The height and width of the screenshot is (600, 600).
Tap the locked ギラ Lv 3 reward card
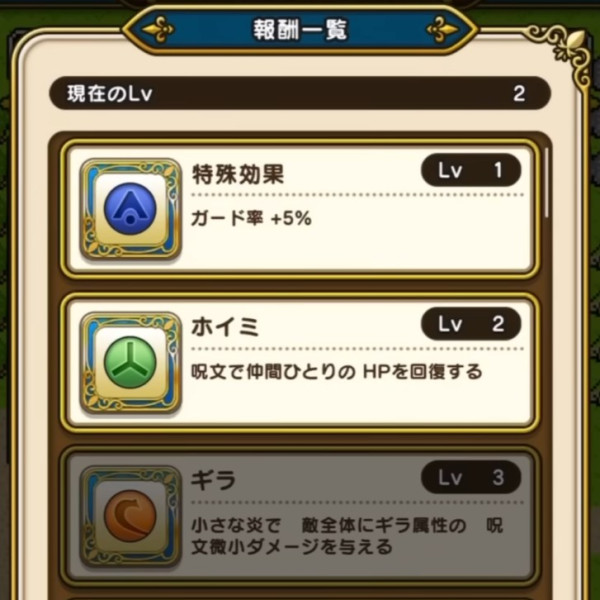click(300, 514)
